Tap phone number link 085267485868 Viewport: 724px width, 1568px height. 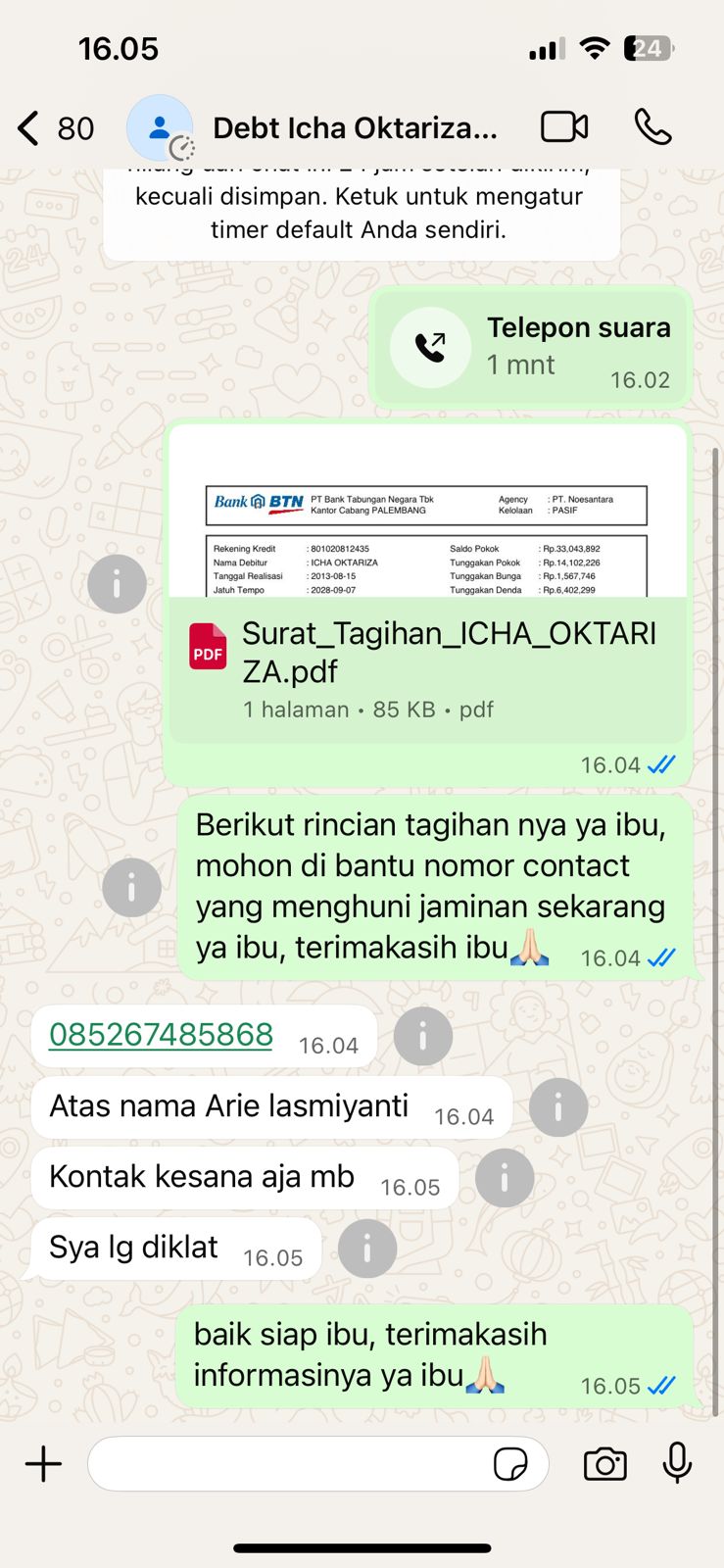[161, 1035]
